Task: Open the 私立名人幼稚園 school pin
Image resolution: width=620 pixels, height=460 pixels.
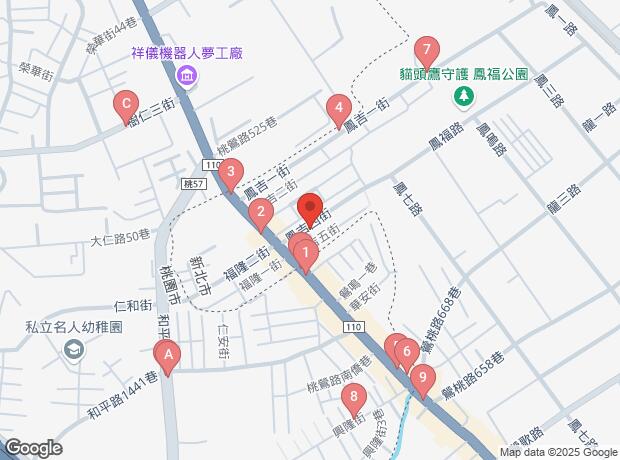Action: tap(73, 349)
